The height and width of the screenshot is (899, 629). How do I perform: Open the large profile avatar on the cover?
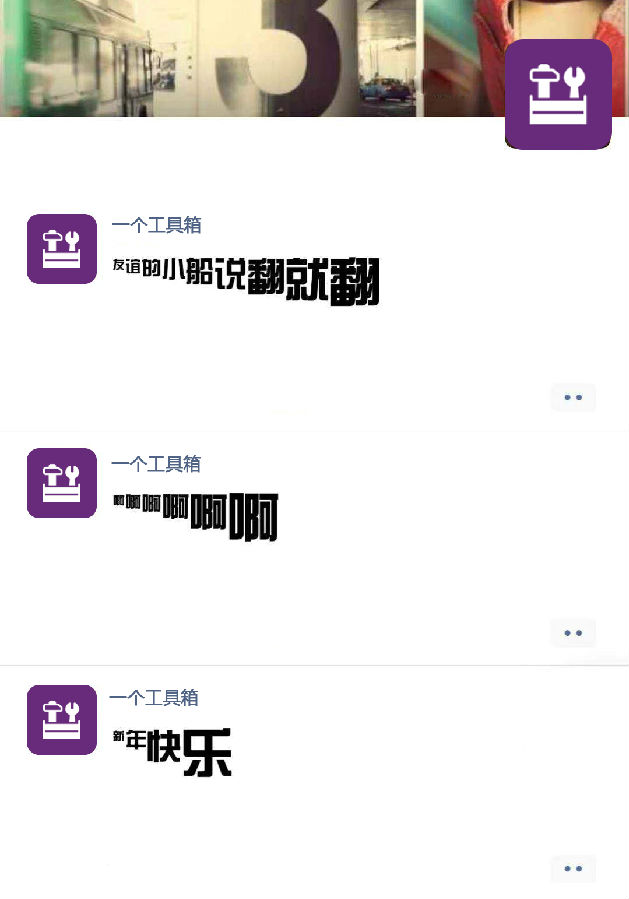click(x=558, y=94)
